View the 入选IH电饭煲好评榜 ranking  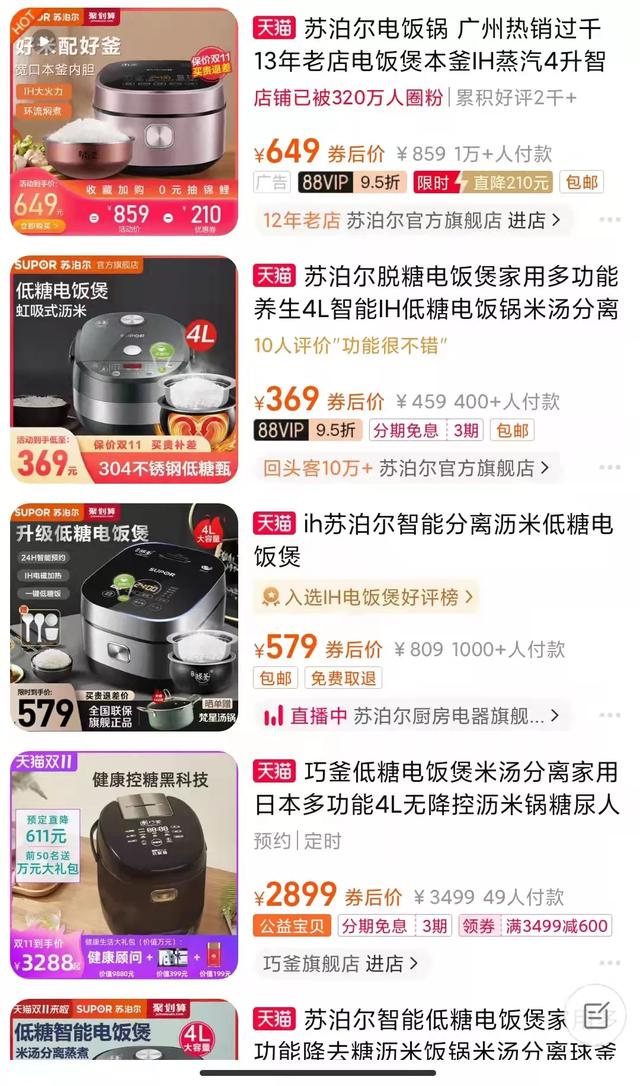(367, 597)
